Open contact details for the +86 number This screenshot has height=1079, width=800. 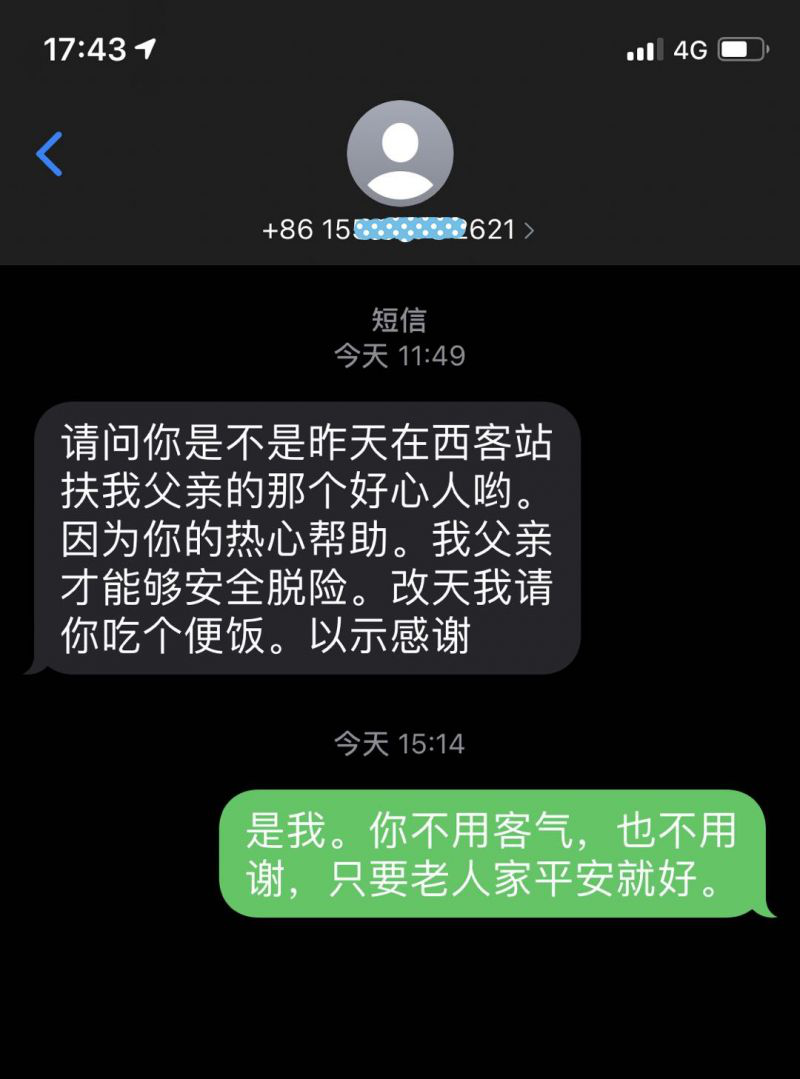[x=398, y=230]
